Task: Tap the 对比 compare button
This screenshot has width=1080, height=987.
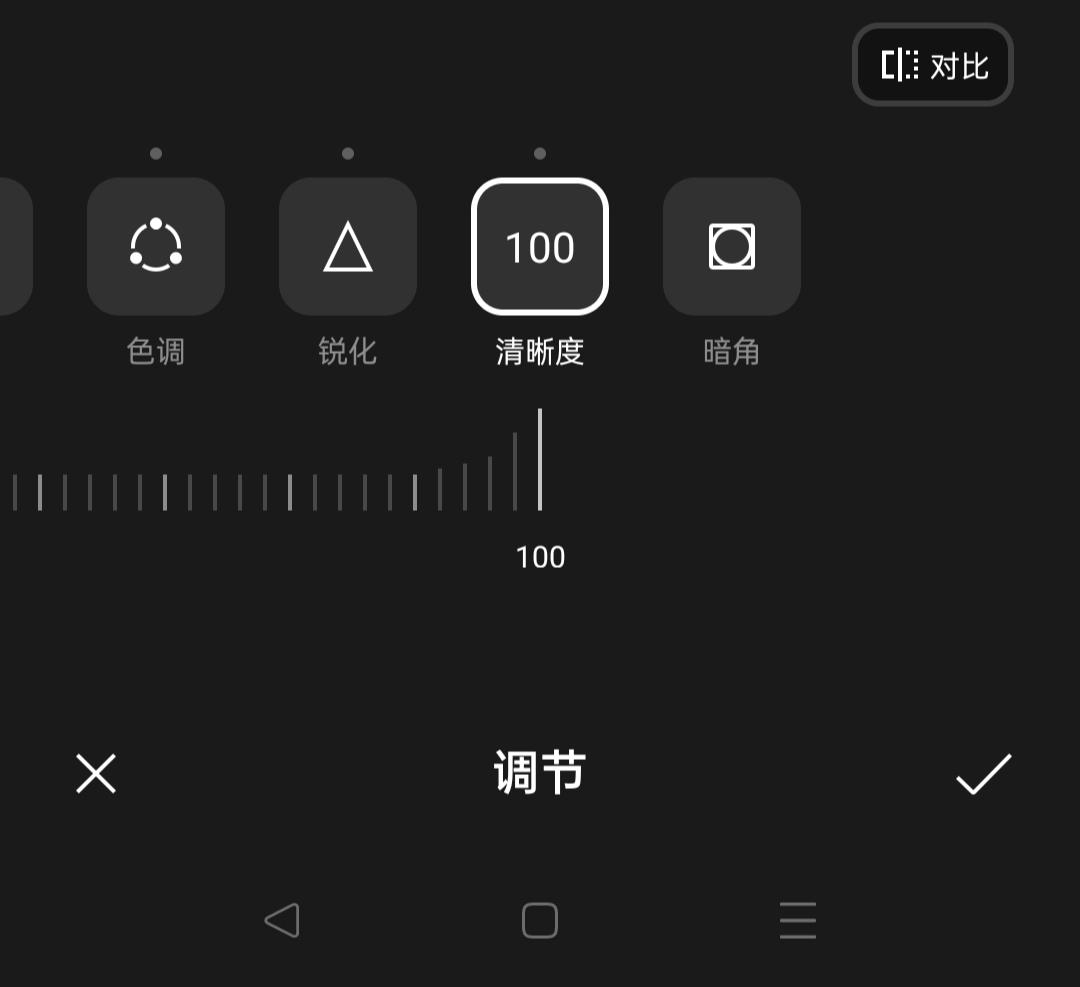Action: (932, 66)
